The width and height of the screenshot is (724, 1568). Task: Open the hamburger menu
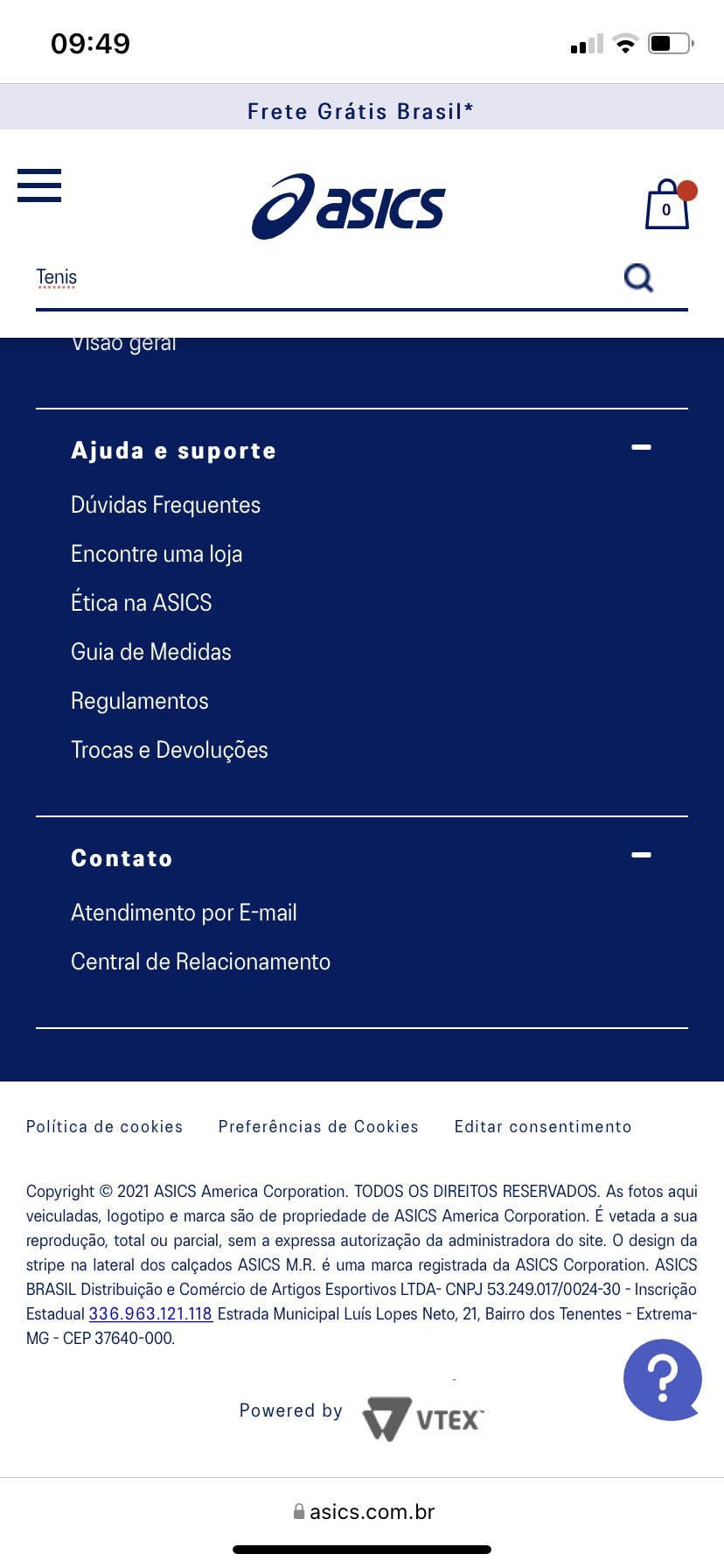pos(39,185)
